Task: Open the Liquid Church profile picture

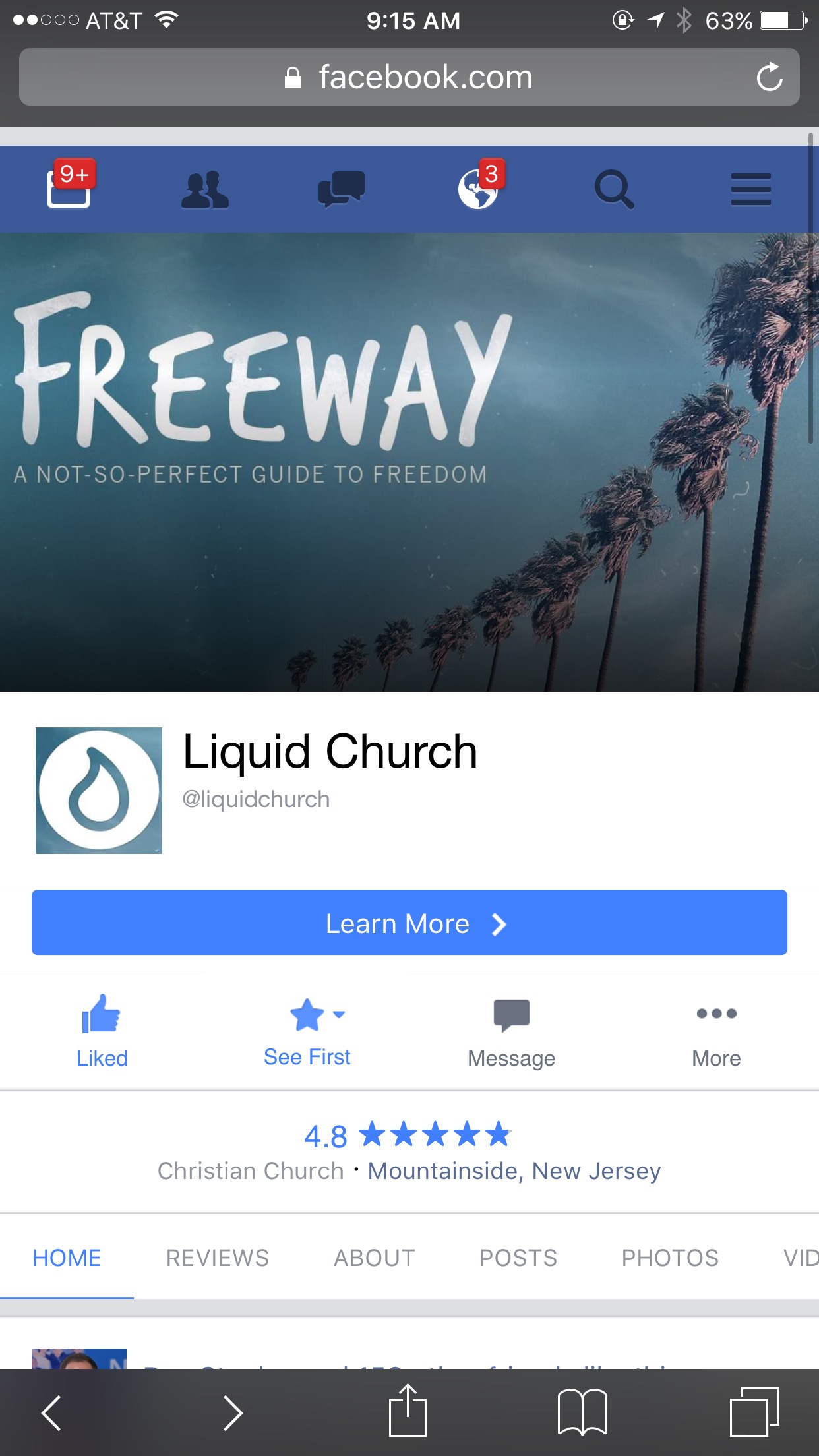Action: [99, 791]
